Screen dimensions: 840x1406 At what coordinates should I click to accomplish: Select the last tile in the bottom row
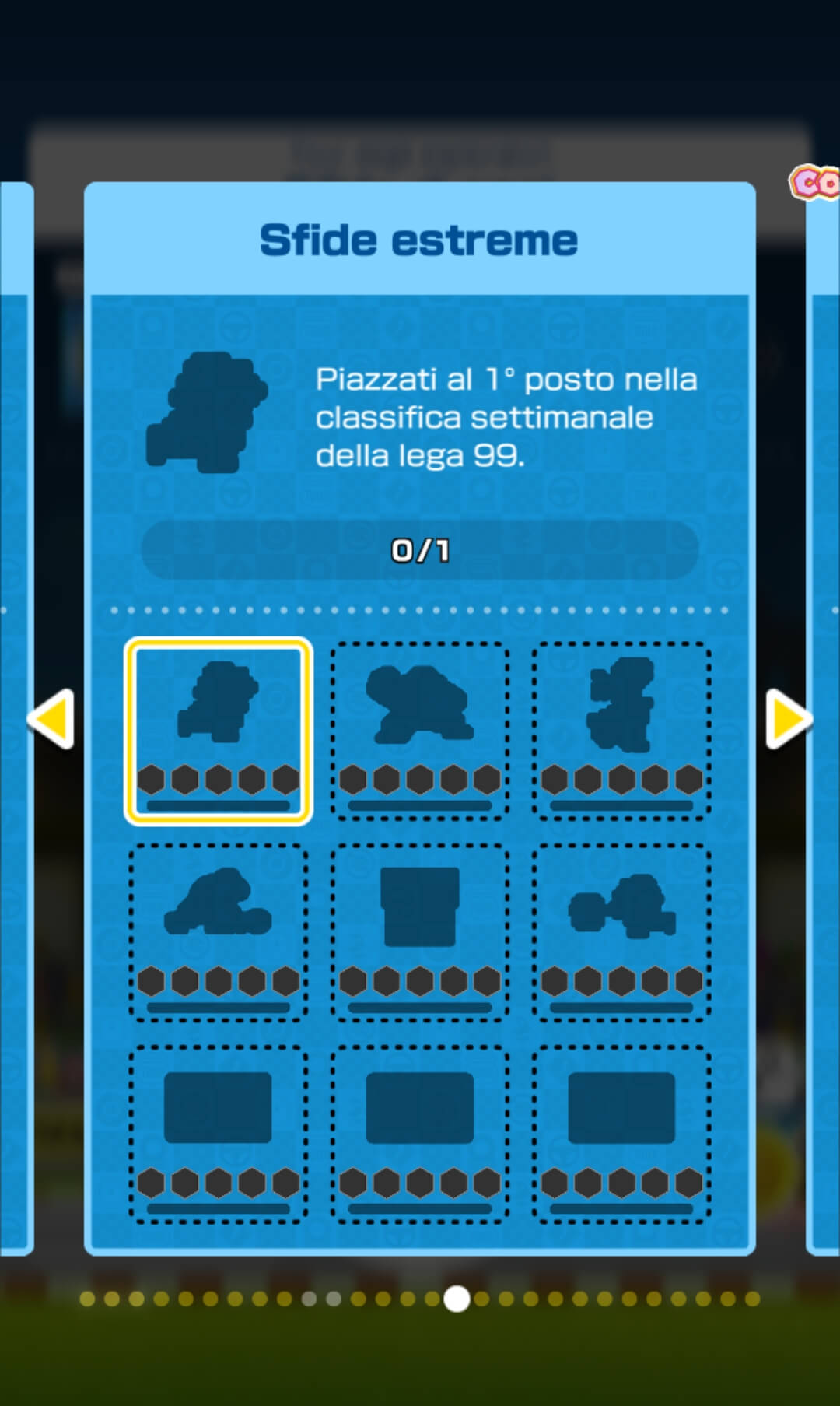point(621,1134)
